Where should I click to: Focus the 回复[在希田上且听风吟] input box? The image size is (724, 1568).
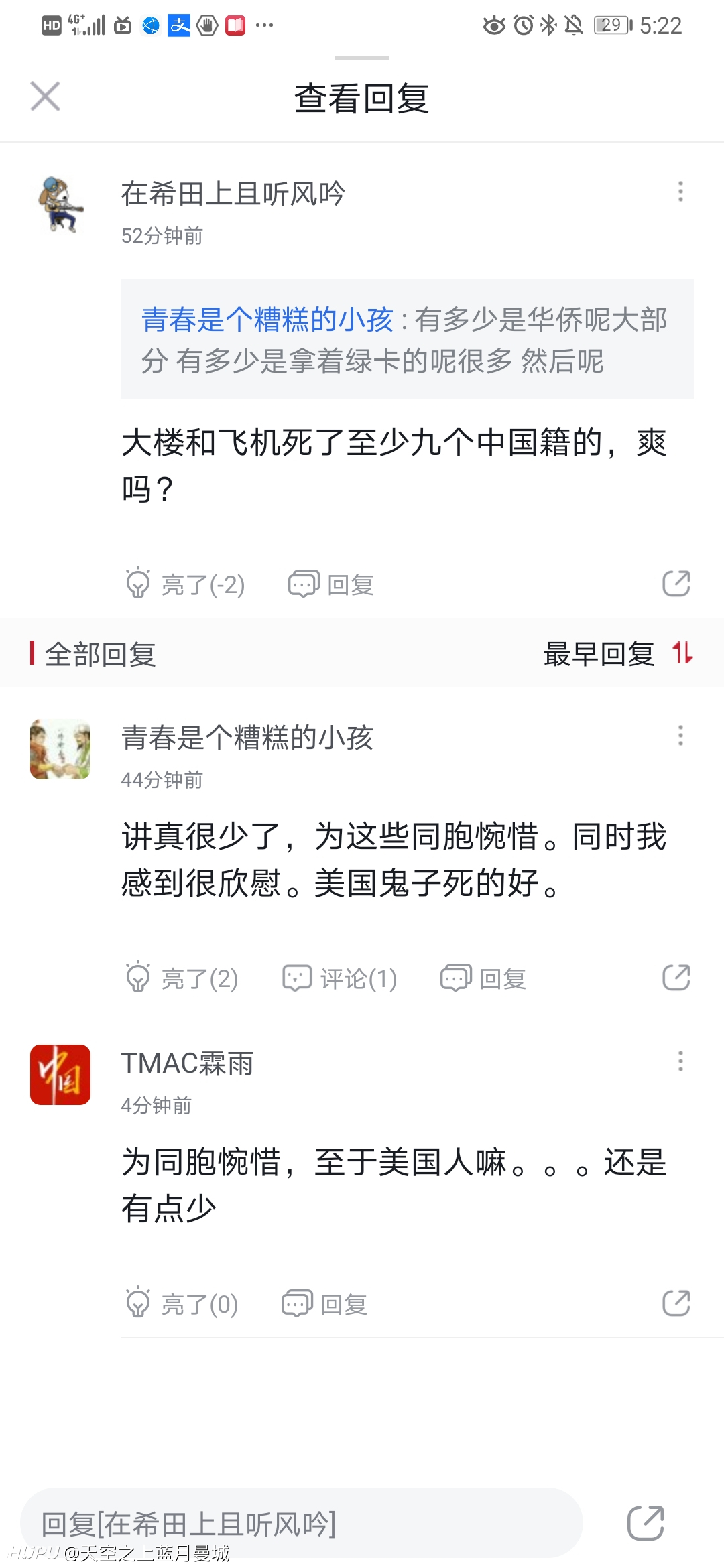pos(302,1523)
